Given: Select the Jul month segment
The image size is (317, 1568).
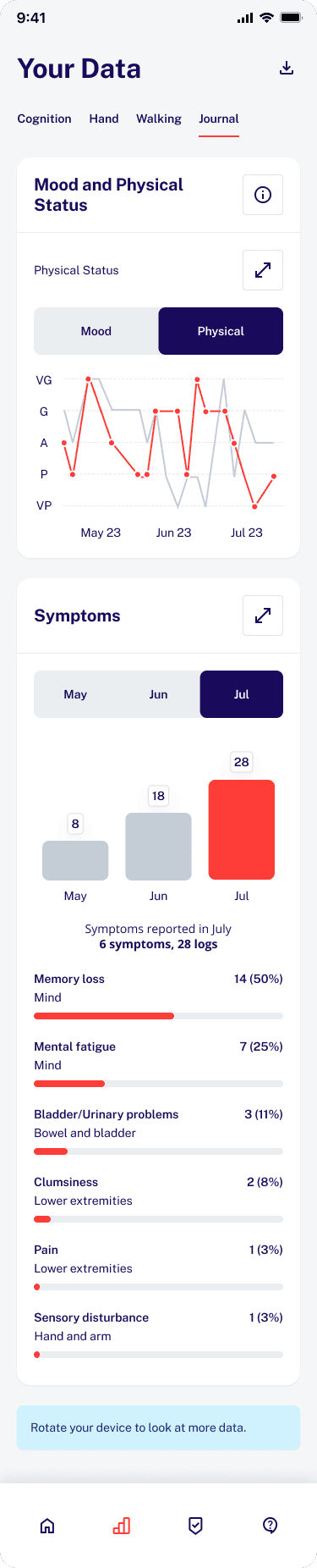Looking at the screenshot, I should point(242,694).
